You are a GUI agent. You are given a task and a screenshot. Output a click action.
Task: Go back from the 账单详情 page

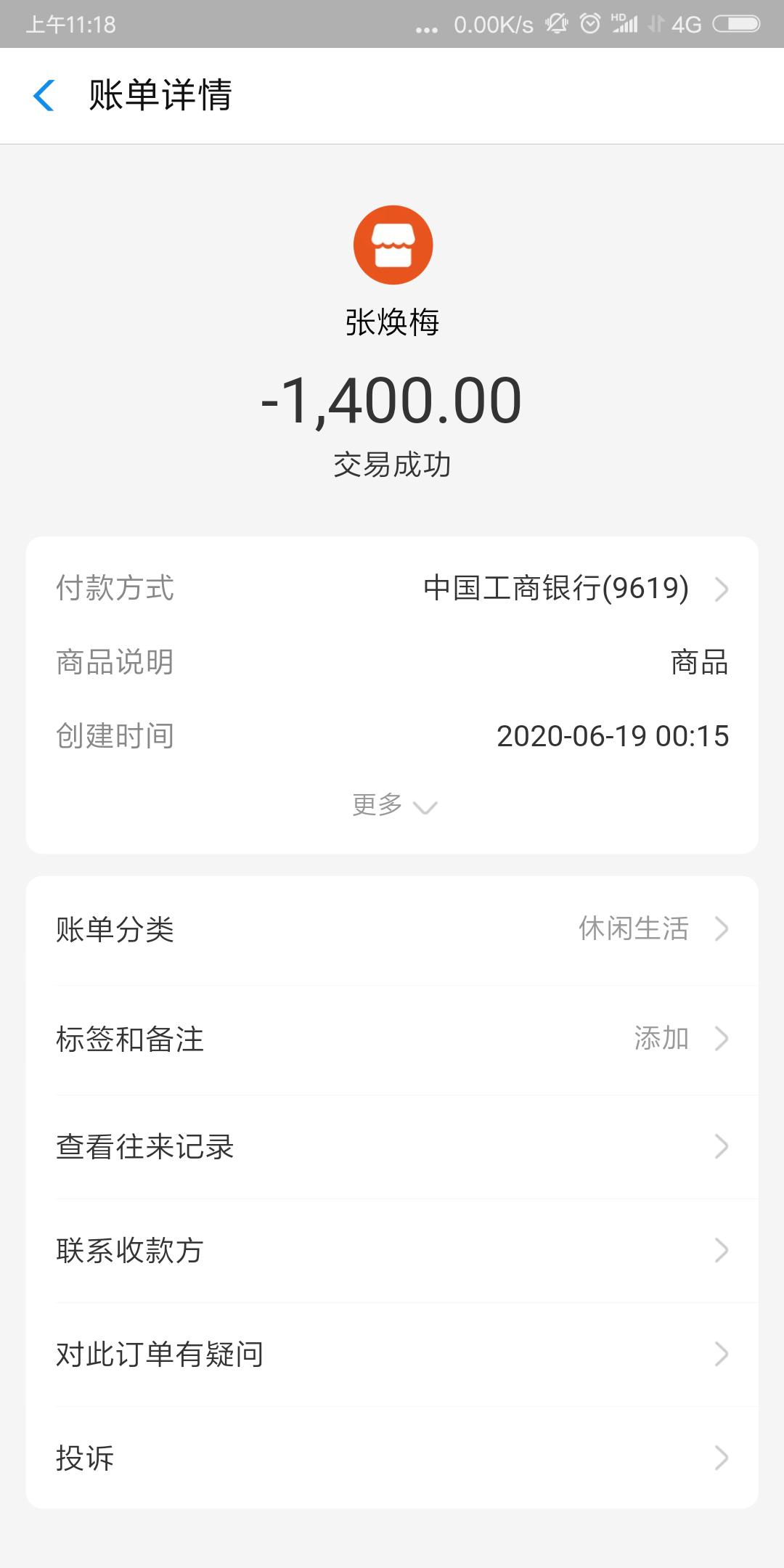click(44, 96)
